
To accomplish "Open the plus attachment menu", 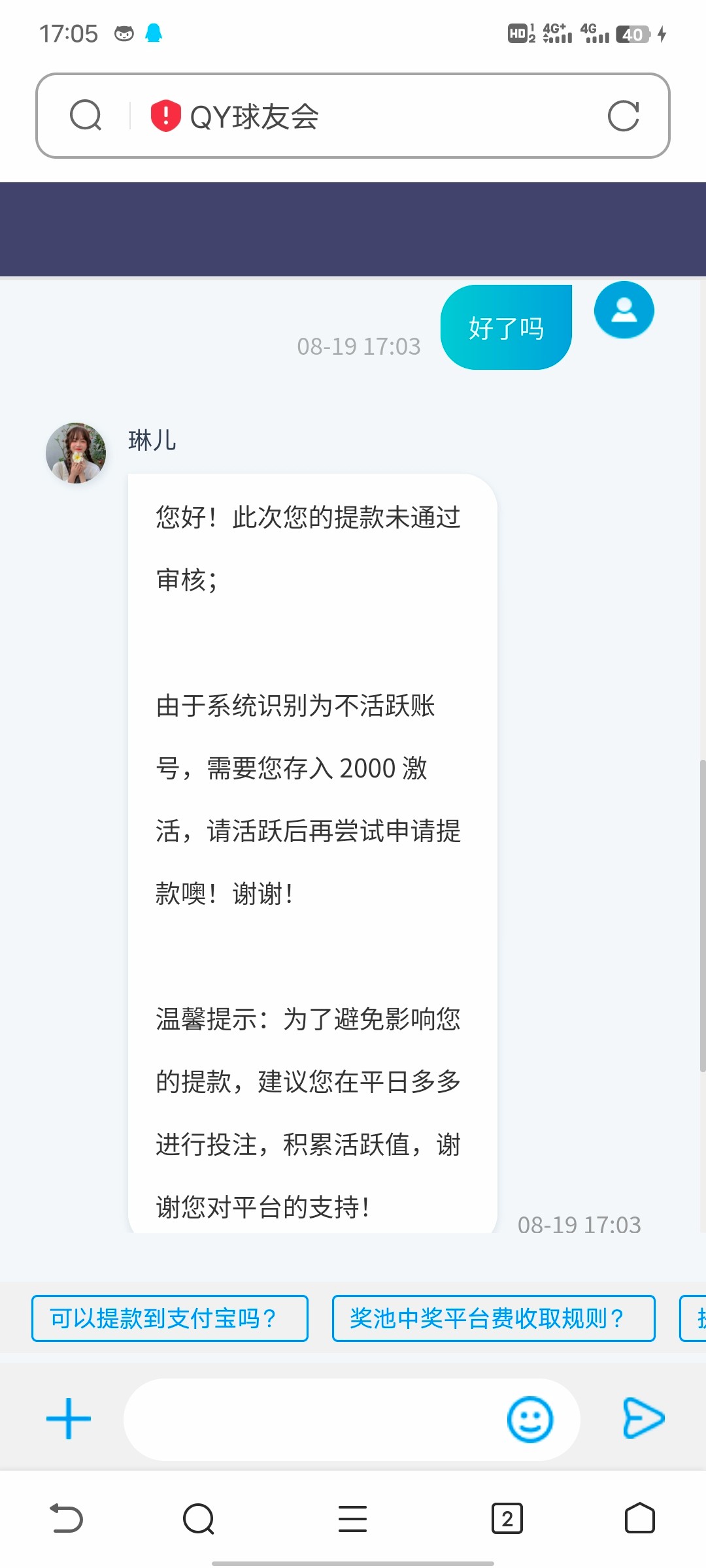I will click(69, 1419).
